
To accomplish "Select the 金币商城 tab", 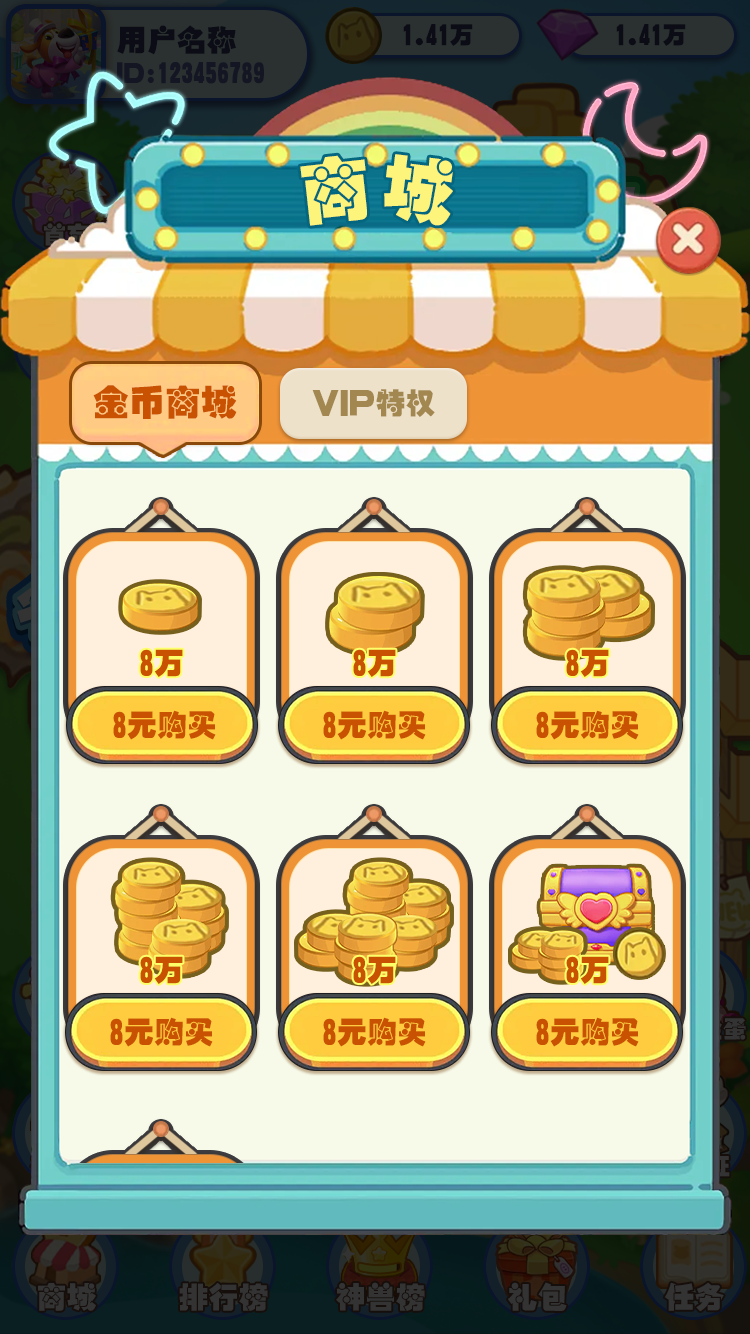I will [165, 403].
